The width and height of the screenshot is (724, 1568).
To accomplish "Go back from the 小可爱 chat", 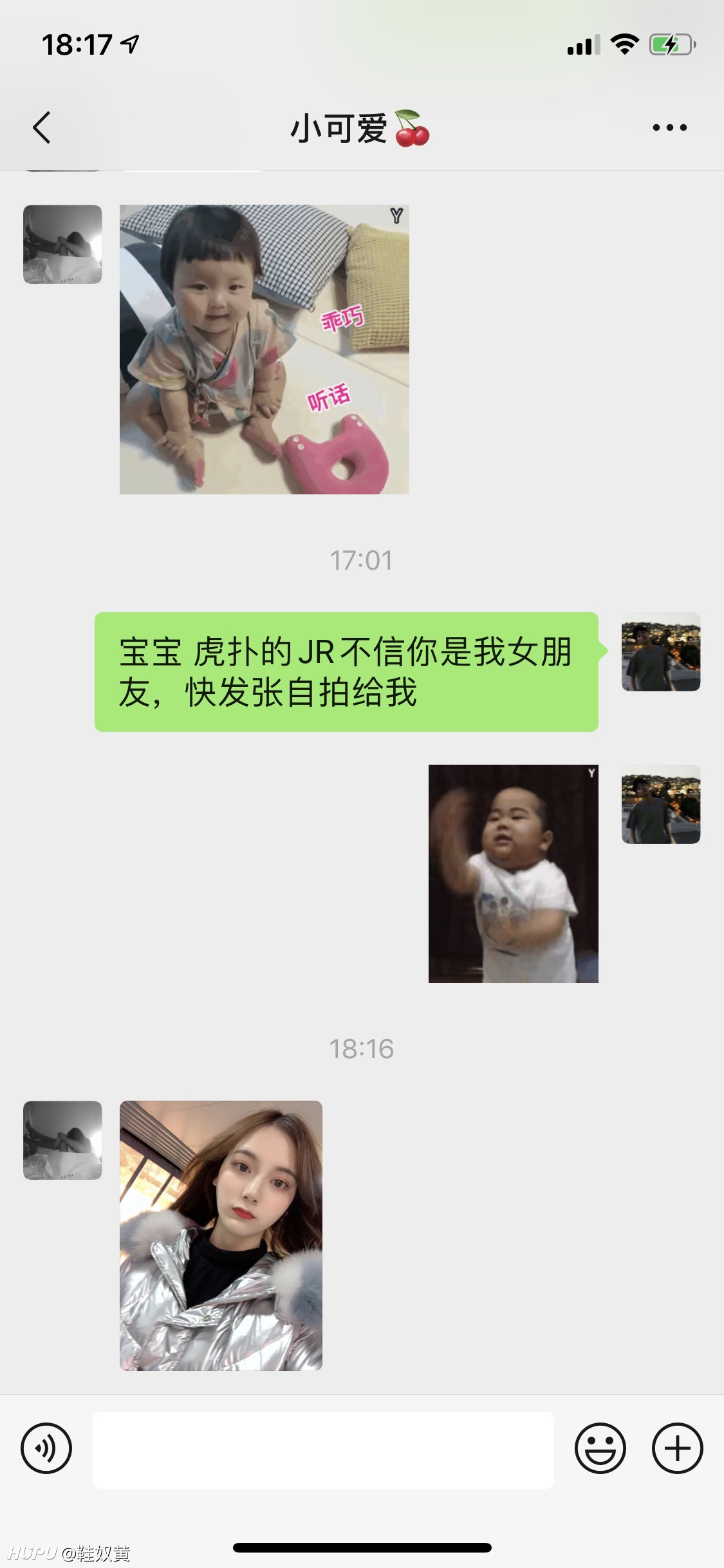I will (x=42, y=127).
